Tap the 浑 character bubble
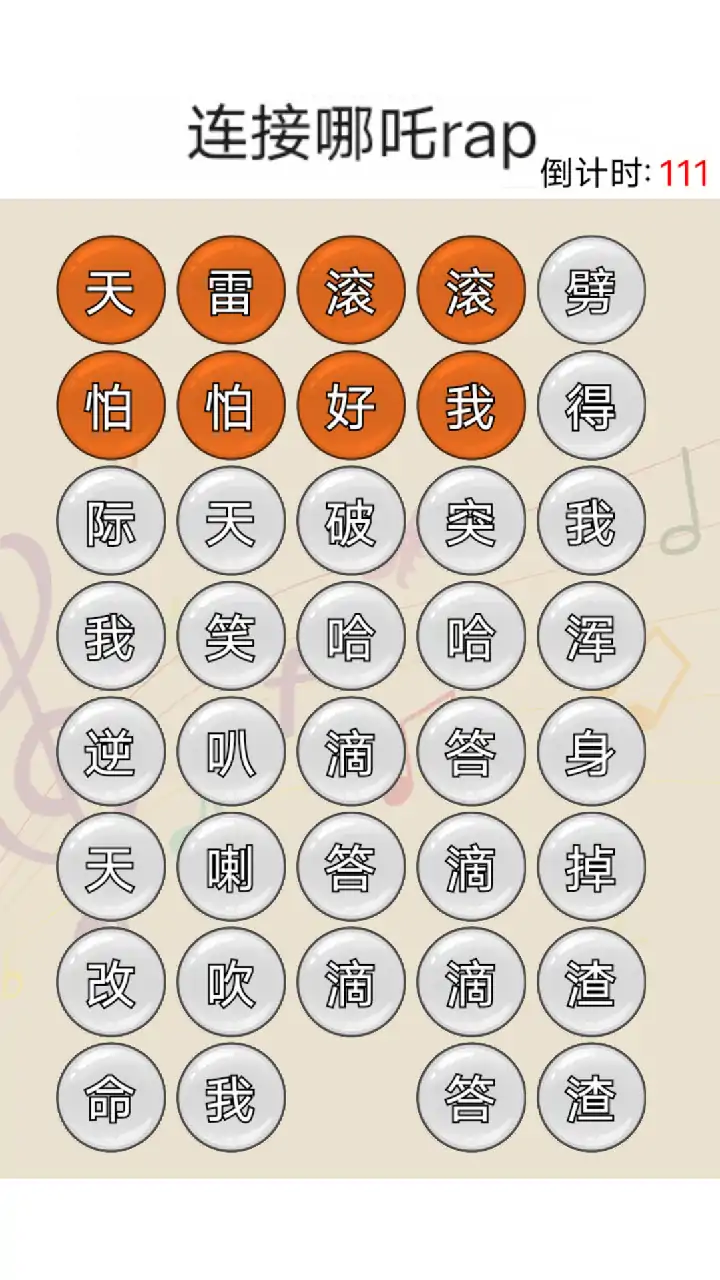The height and width of the screenshot is (1280, 720). 591,636
